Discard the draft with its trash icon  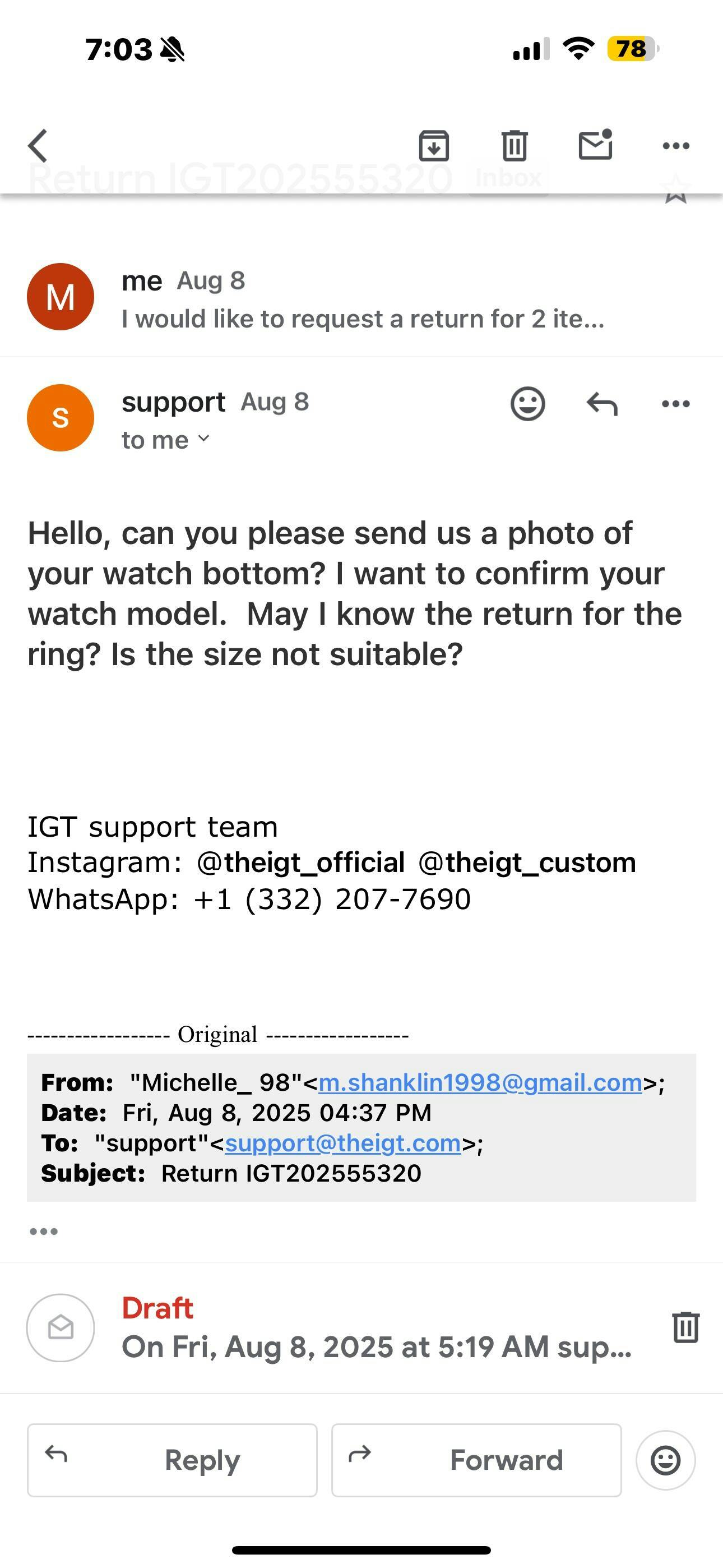tap(686, 1327)
